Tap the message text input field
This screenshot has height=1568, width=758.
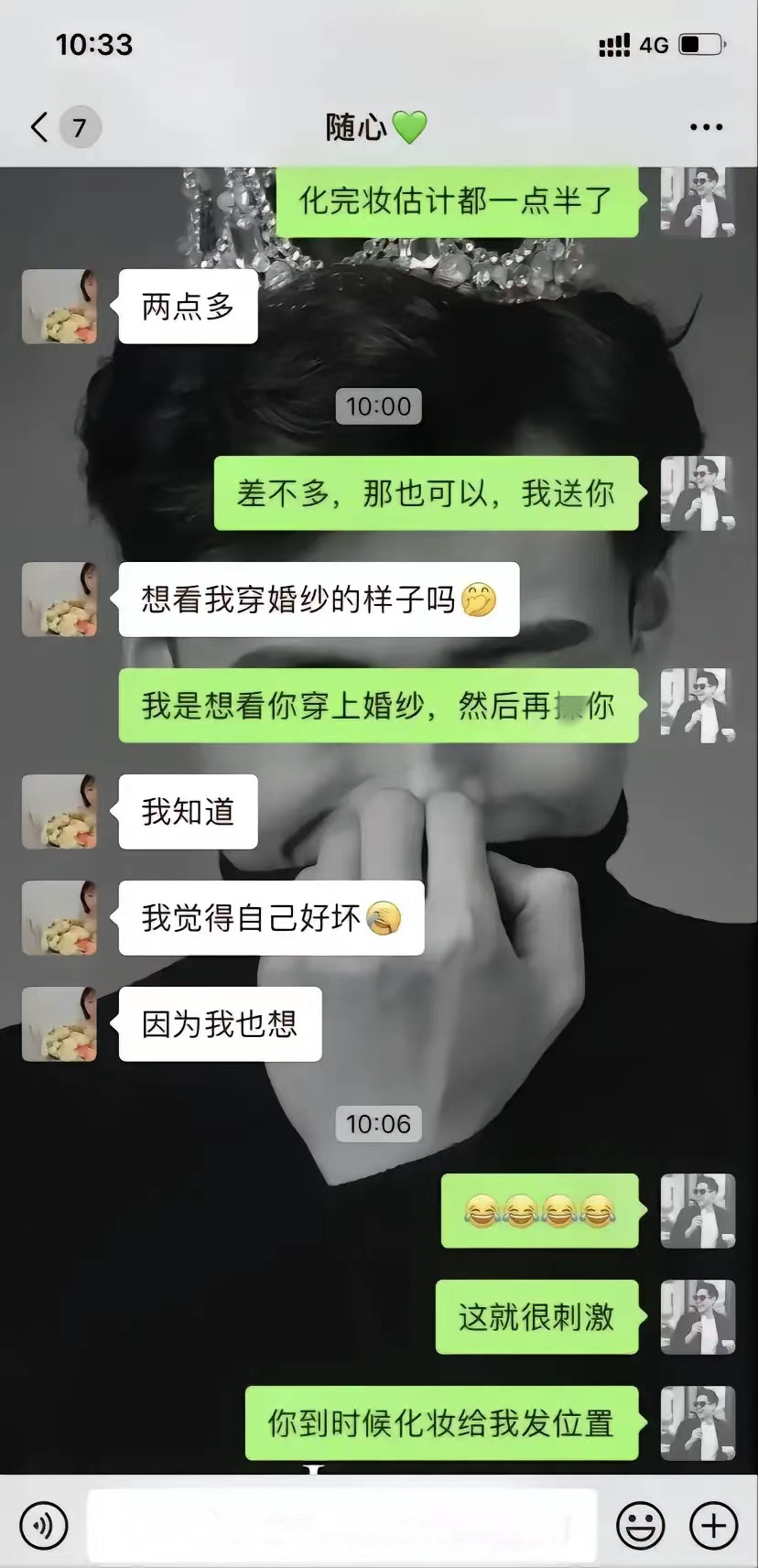pyautogui.click(x=341, y=1526)
